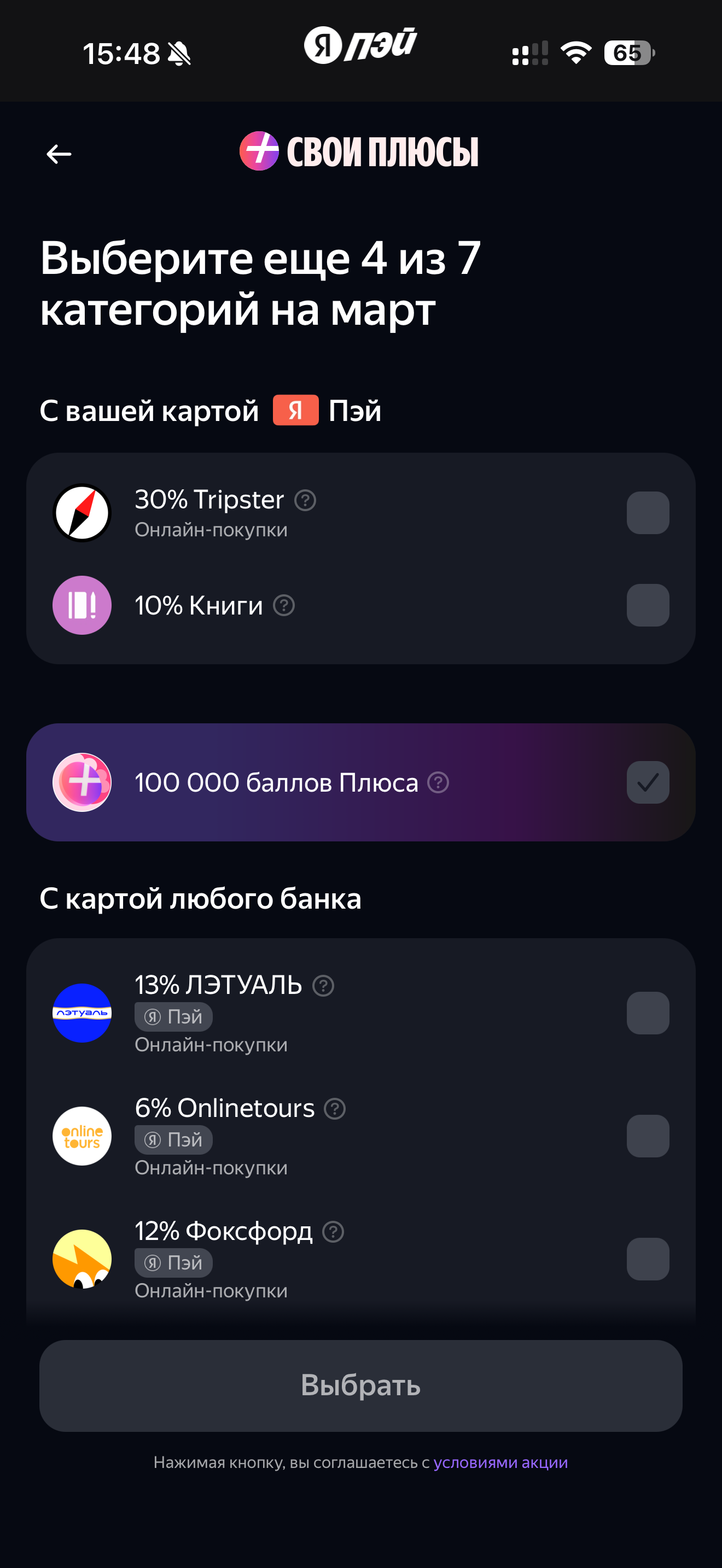Show info for 10% Книги question mark
The width and height of the screenshot is (722, 1568).
(x=284, y=606)
